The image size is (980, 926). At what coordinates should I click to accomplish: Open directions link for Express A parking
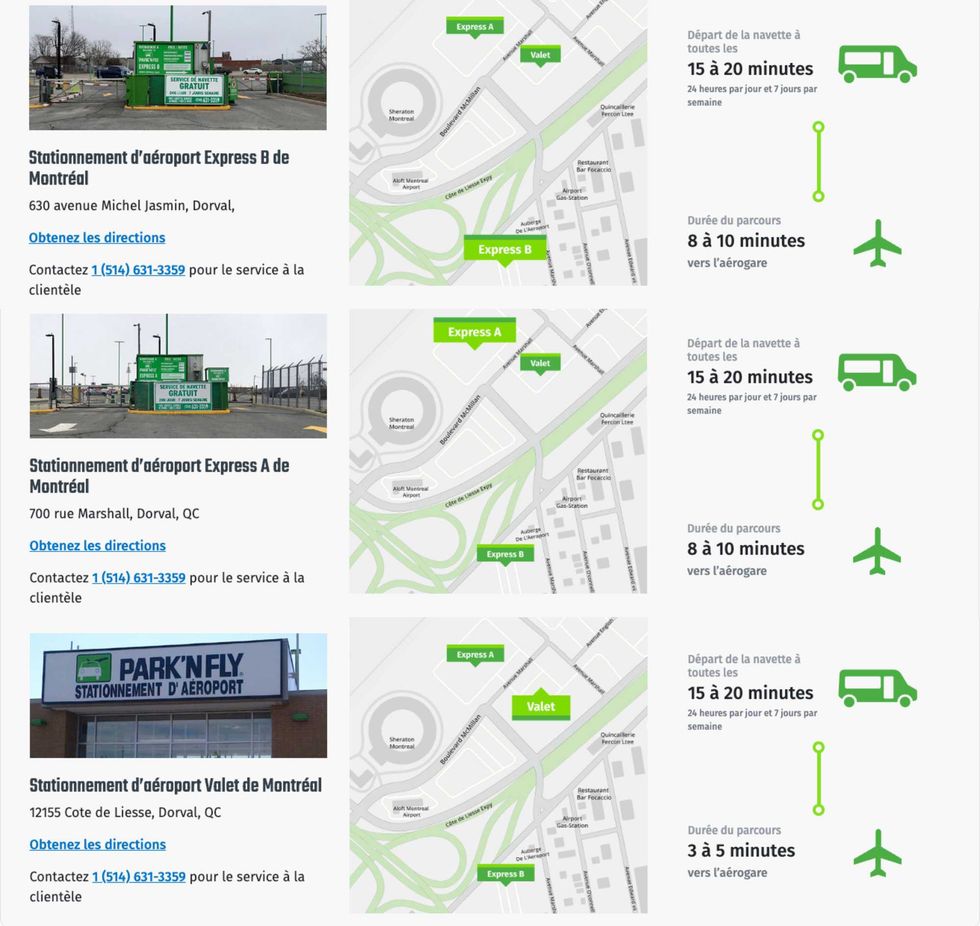click(x=97, y=546)
